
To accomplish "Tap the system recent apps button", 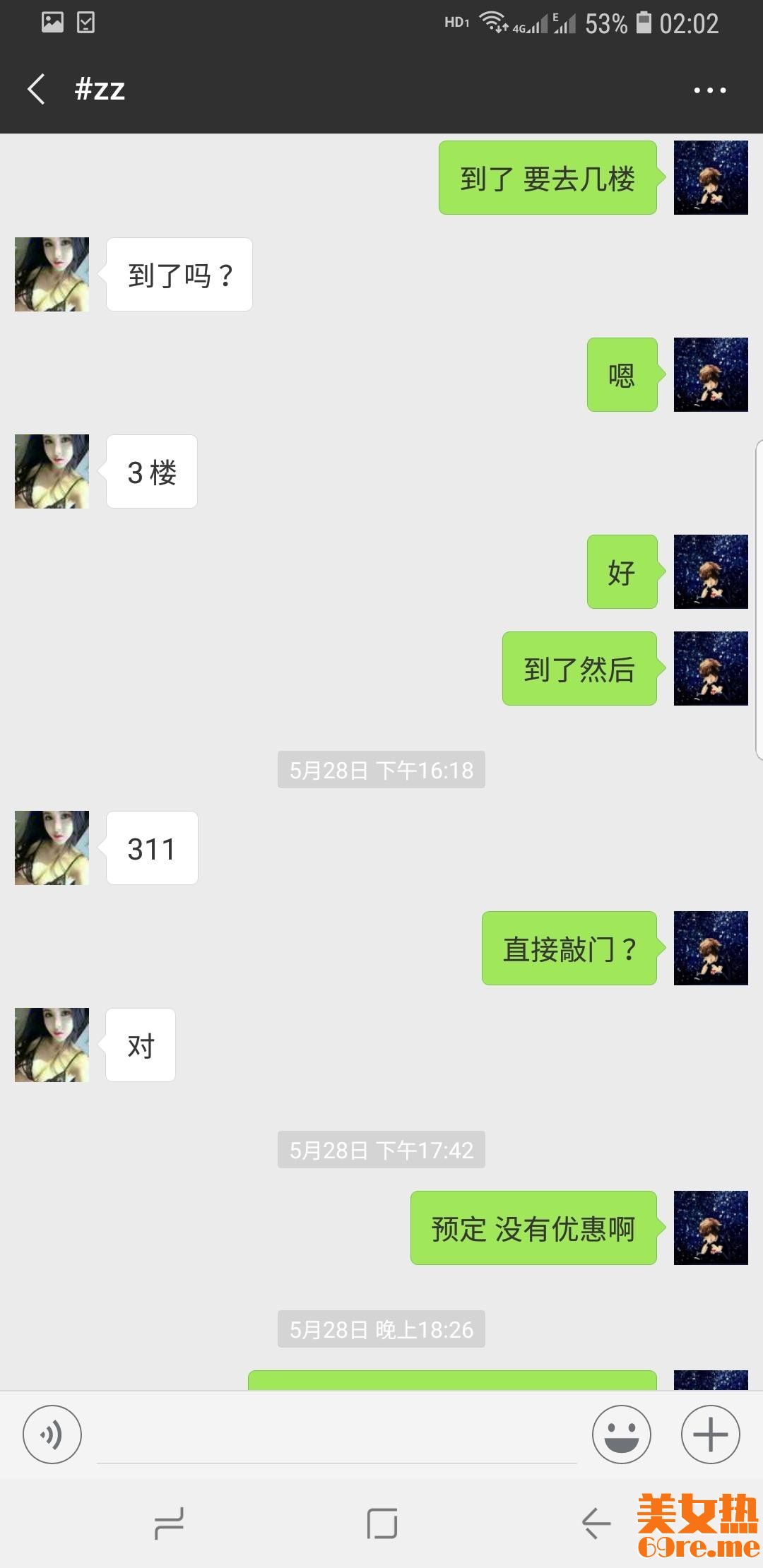I will [169, 1523].
